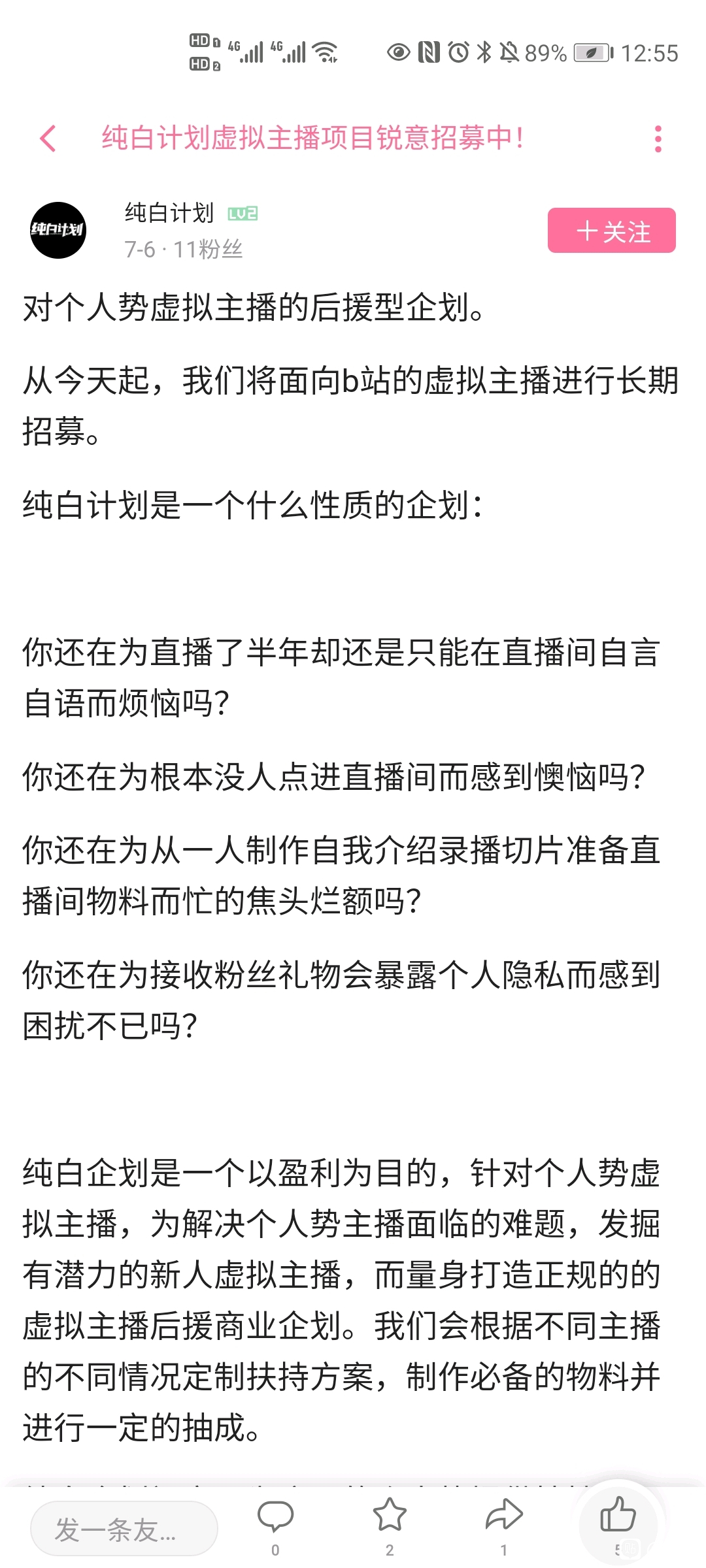Open the three-dot overflow menu
Image resolution: width=706 pixels, height=1568 pixels.
tap(658, 139)
